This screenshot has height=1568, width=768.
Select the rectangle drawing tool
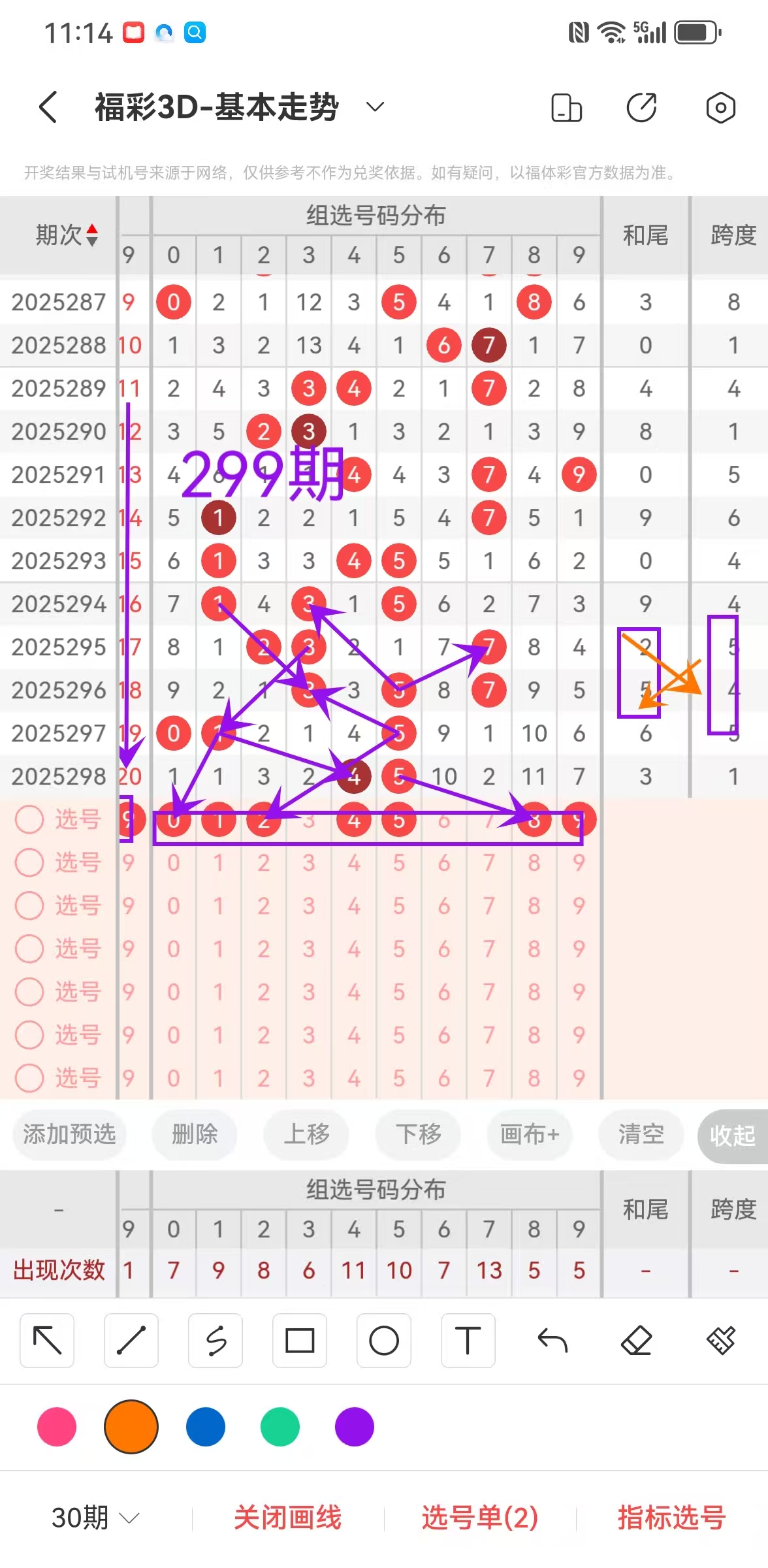[x=300, y=1341]
